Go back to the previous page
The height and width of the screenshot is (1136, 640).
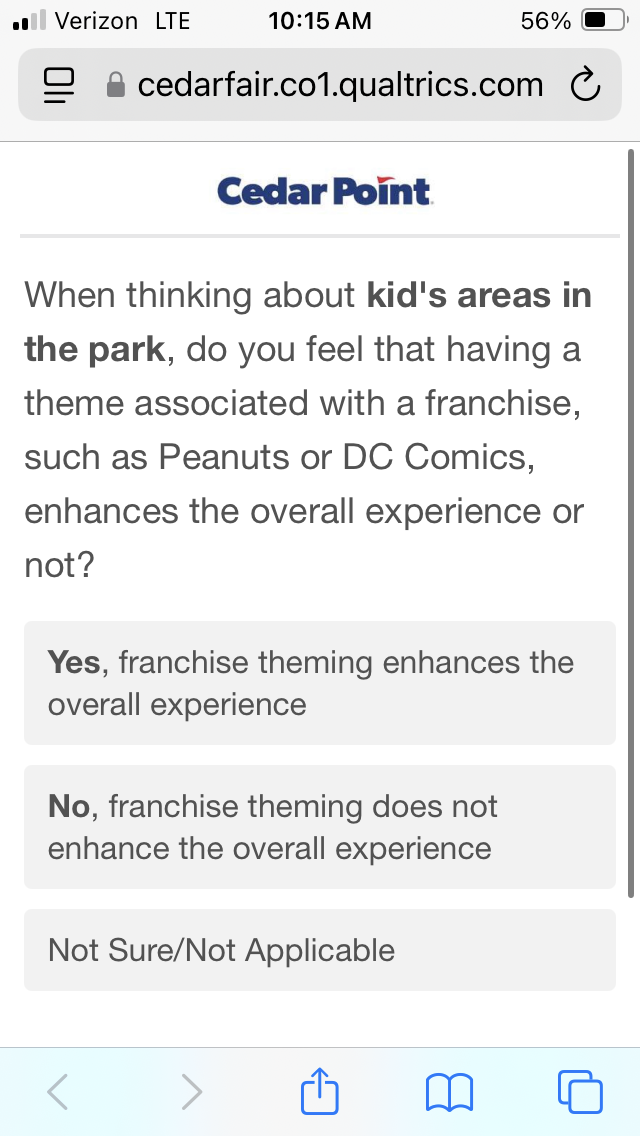58,1091
